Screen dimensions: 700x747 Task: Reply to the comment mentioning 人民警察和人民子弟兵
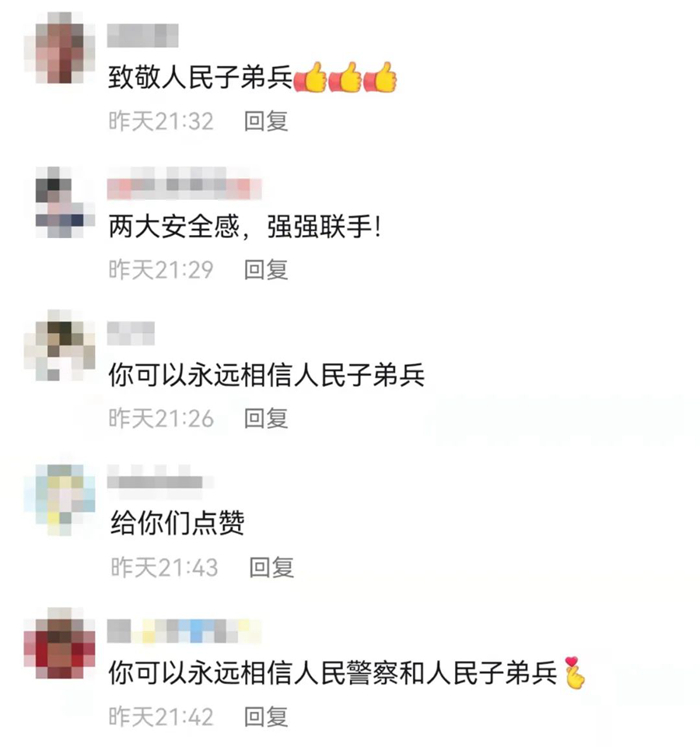(266, 716)
